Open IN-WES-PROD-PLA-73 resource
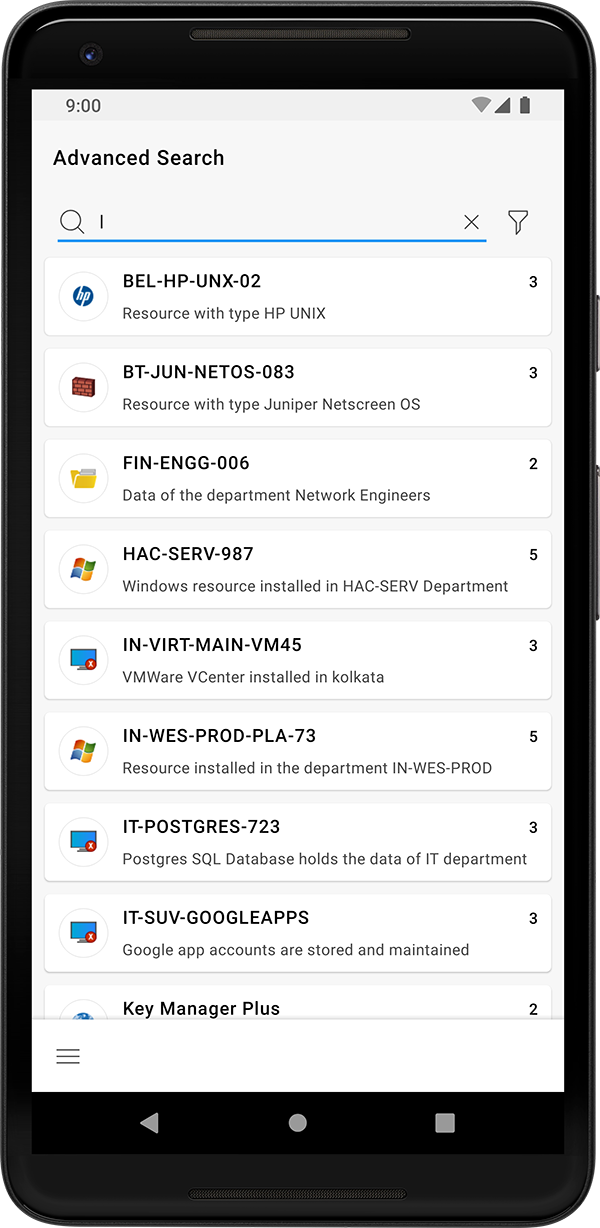 pyautogui.click(x=298, y=752)
